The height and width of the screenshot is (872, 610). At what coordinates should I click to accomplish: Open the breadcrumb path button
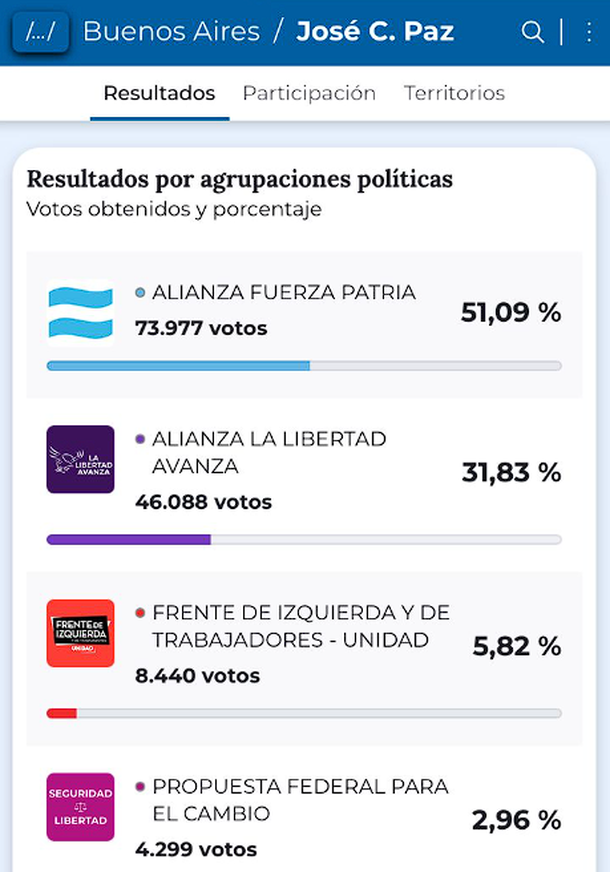pyautogui.click(x=40, y=32)
